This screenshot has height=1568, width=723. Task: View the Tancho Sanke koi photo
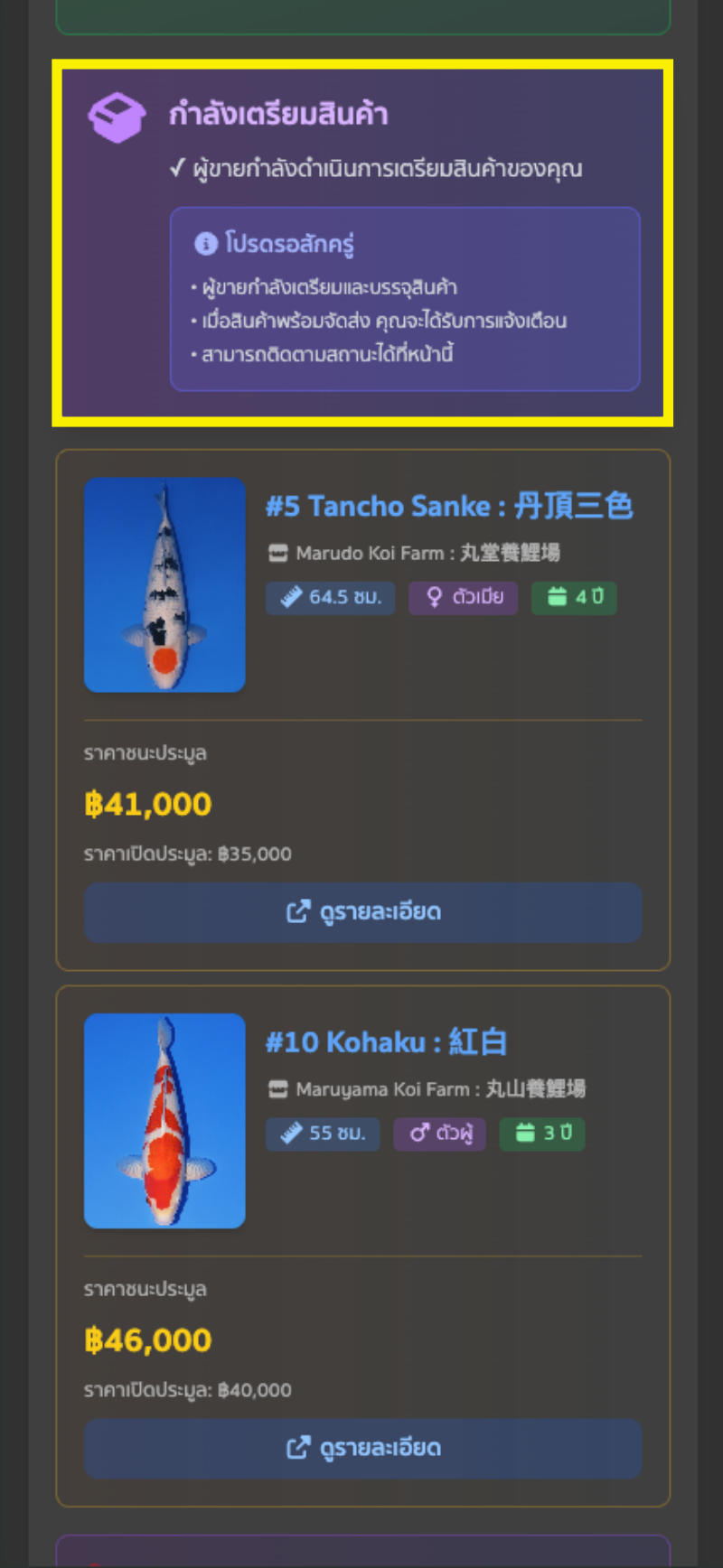[164, 584]
